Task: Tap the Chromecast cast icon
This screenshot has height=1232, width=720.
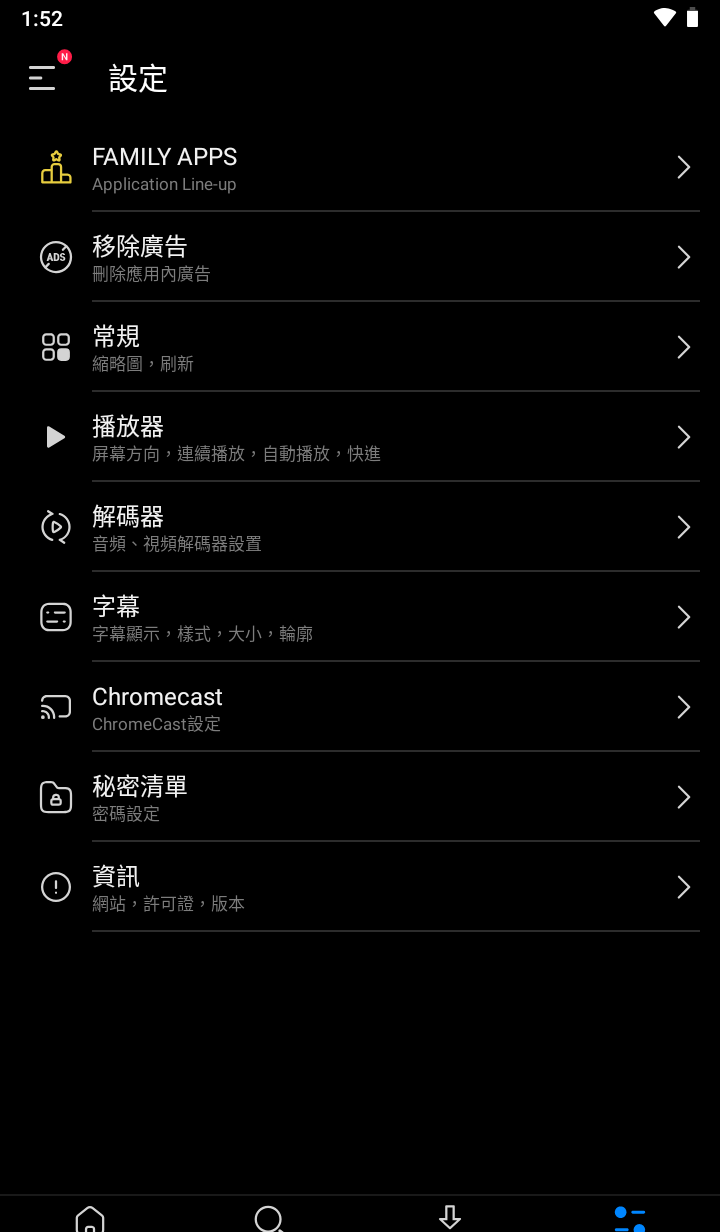Action: click(x=55, y=707)
